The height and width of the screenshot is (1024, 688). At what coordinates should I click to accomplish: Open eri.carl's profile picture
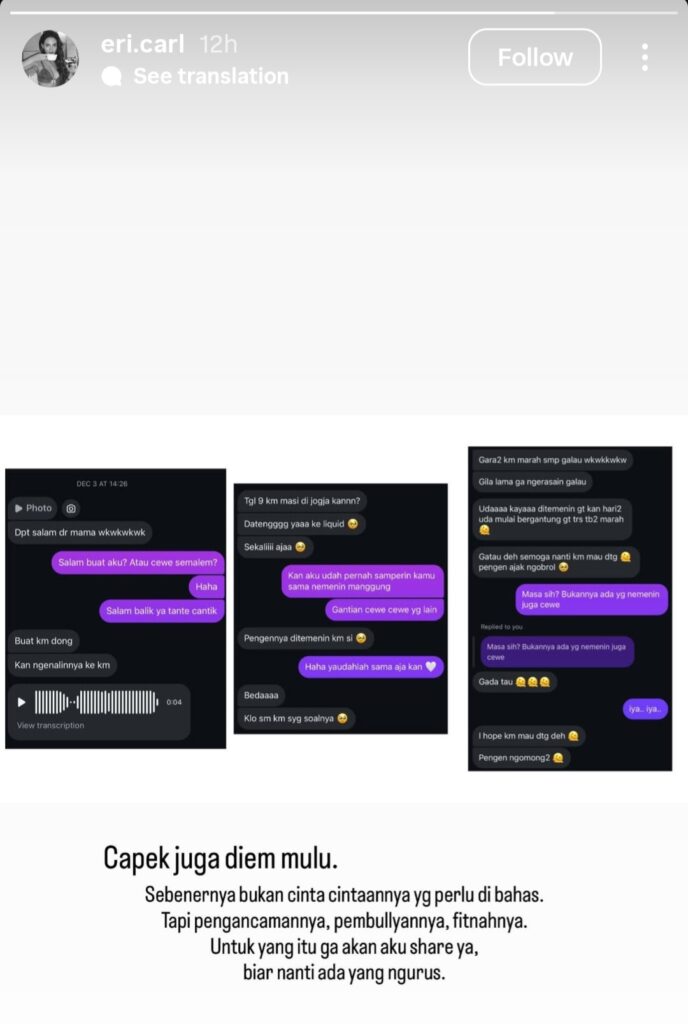coord(50,58)
